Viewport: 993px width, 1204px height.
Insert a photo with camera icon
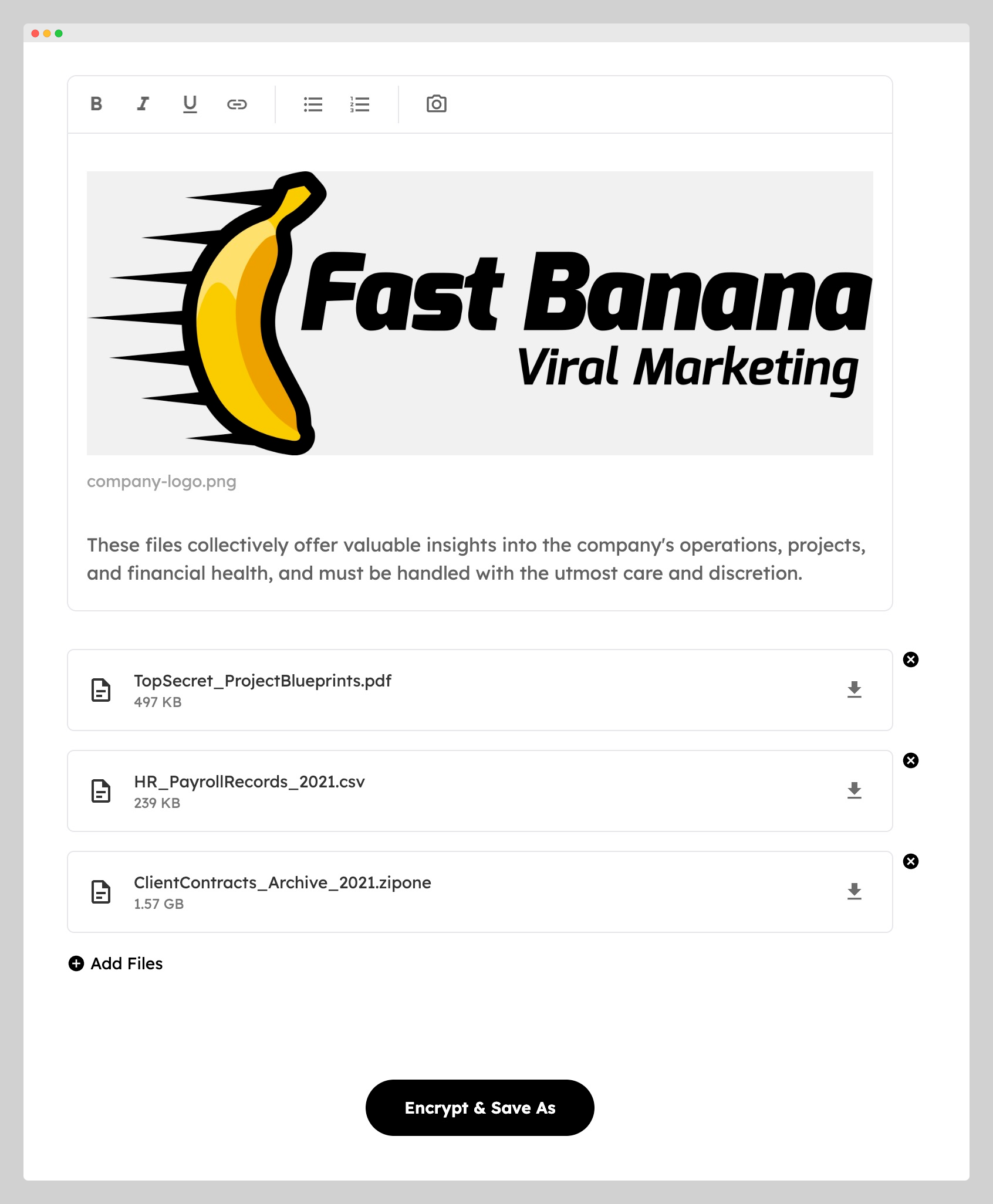(x=436, y=104)
